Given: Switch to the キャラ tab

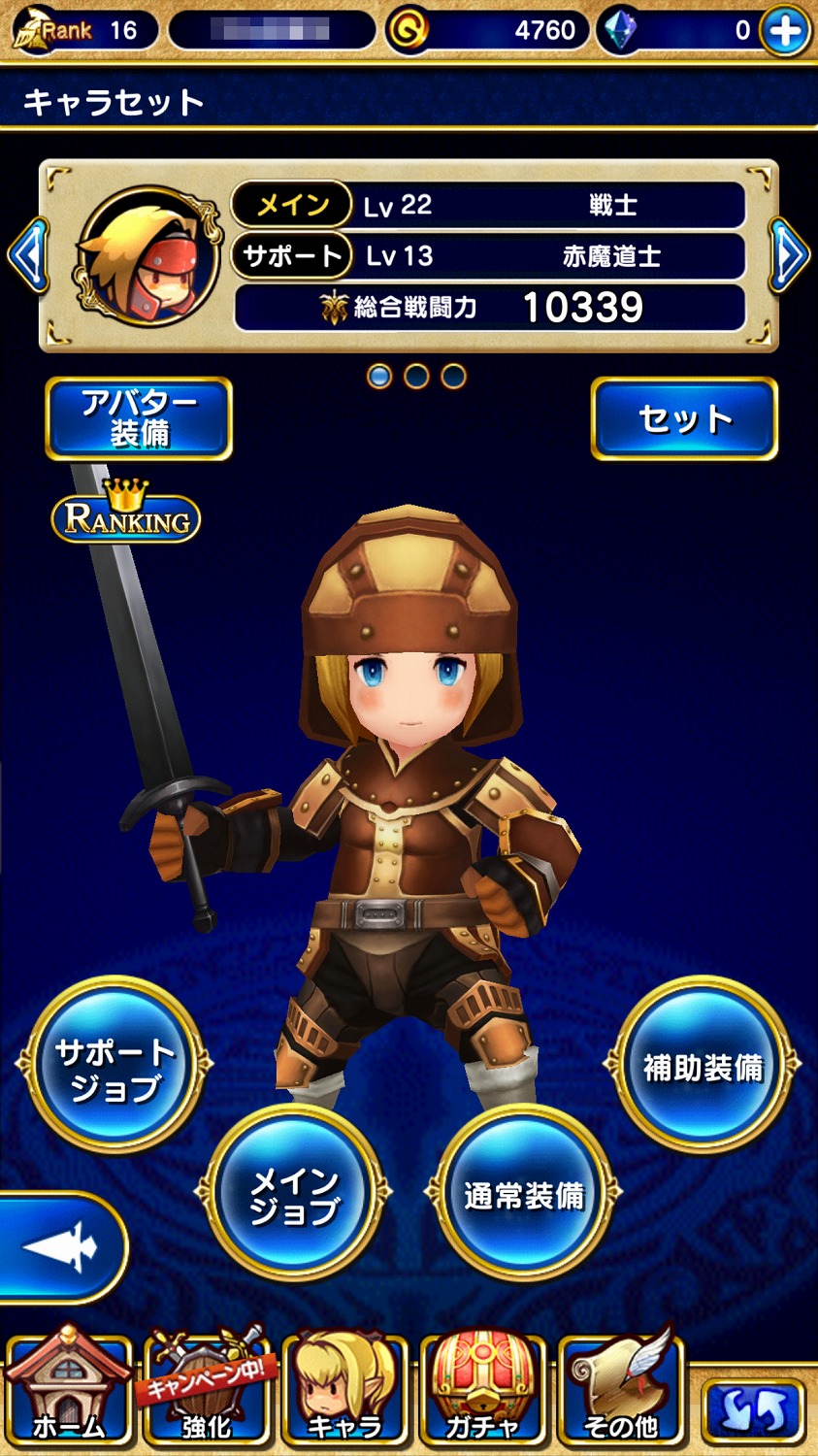Looking at the screenshot, I should [344, 1390].
